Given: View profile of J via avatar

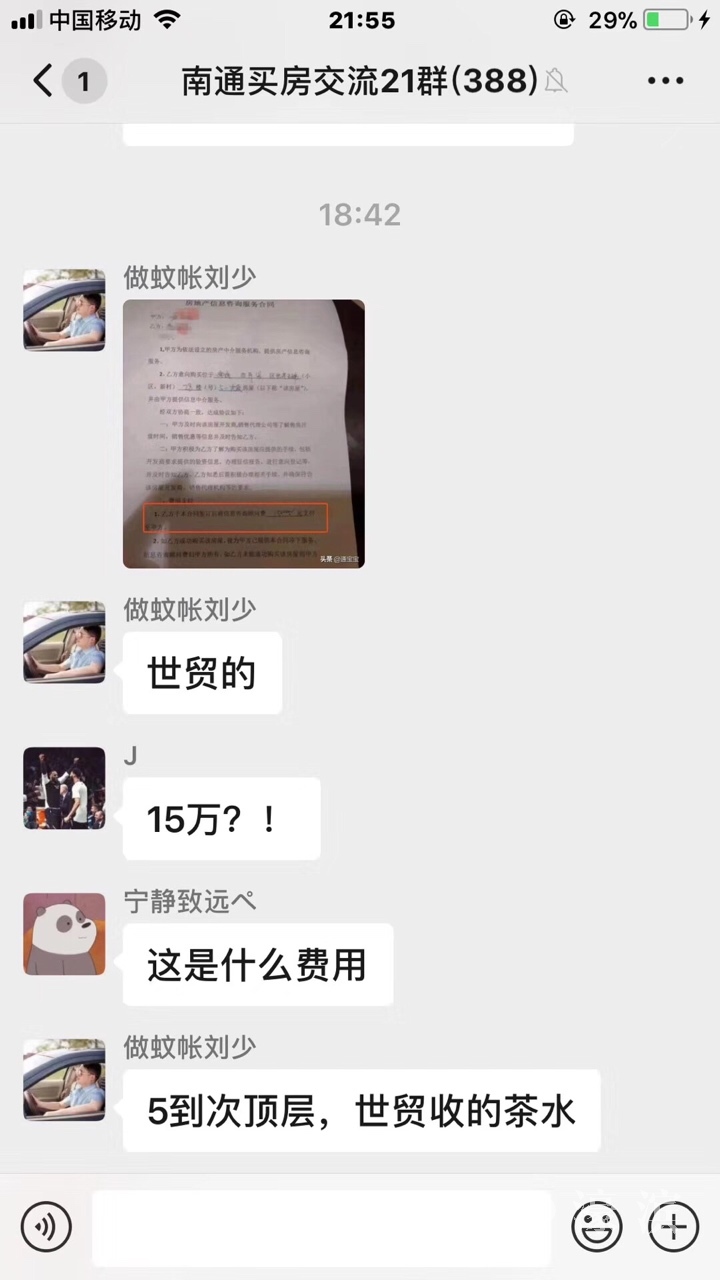Looking at the screenshot, I should (x=64, y=788).
